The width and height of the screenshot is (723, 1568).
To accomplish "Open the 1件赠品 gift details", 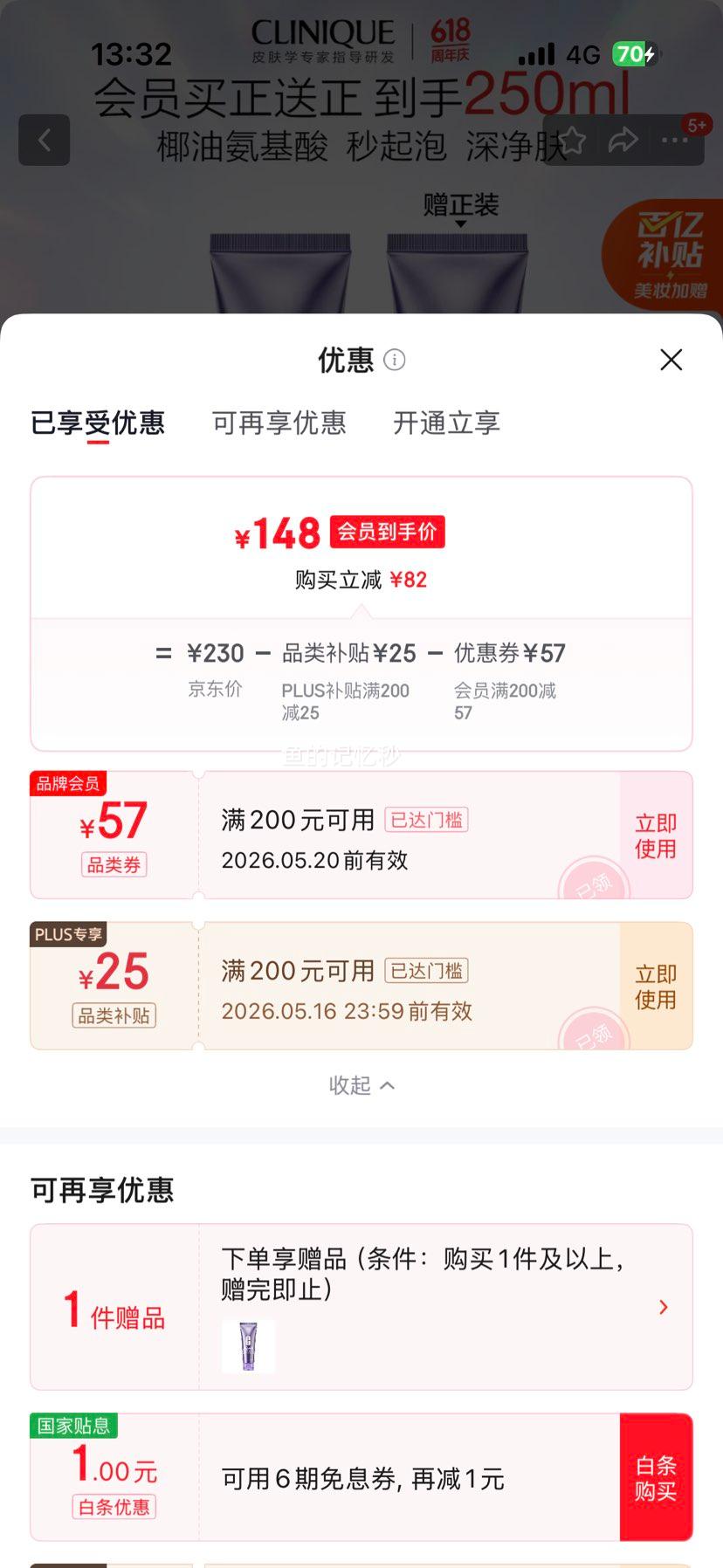I will tap(361, 1307).
